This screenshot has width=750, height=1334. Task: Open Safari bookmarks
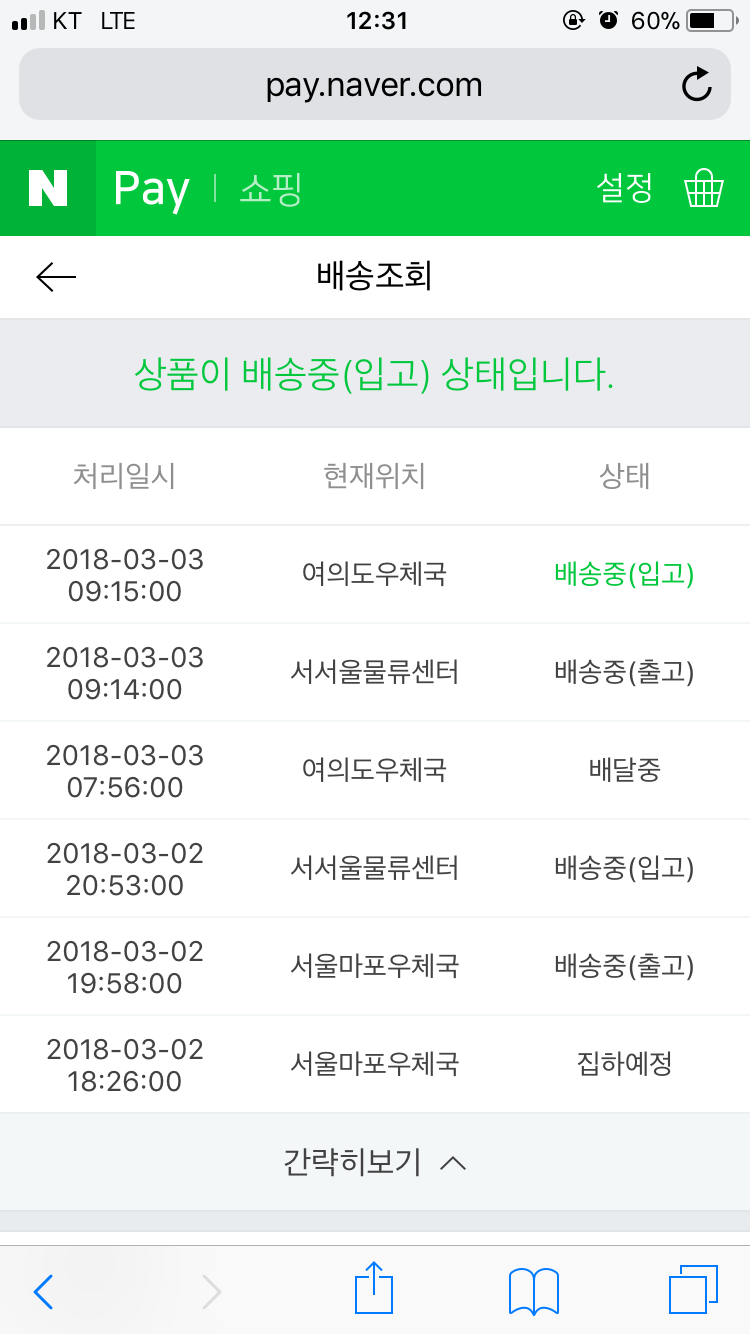(534, 1292)
